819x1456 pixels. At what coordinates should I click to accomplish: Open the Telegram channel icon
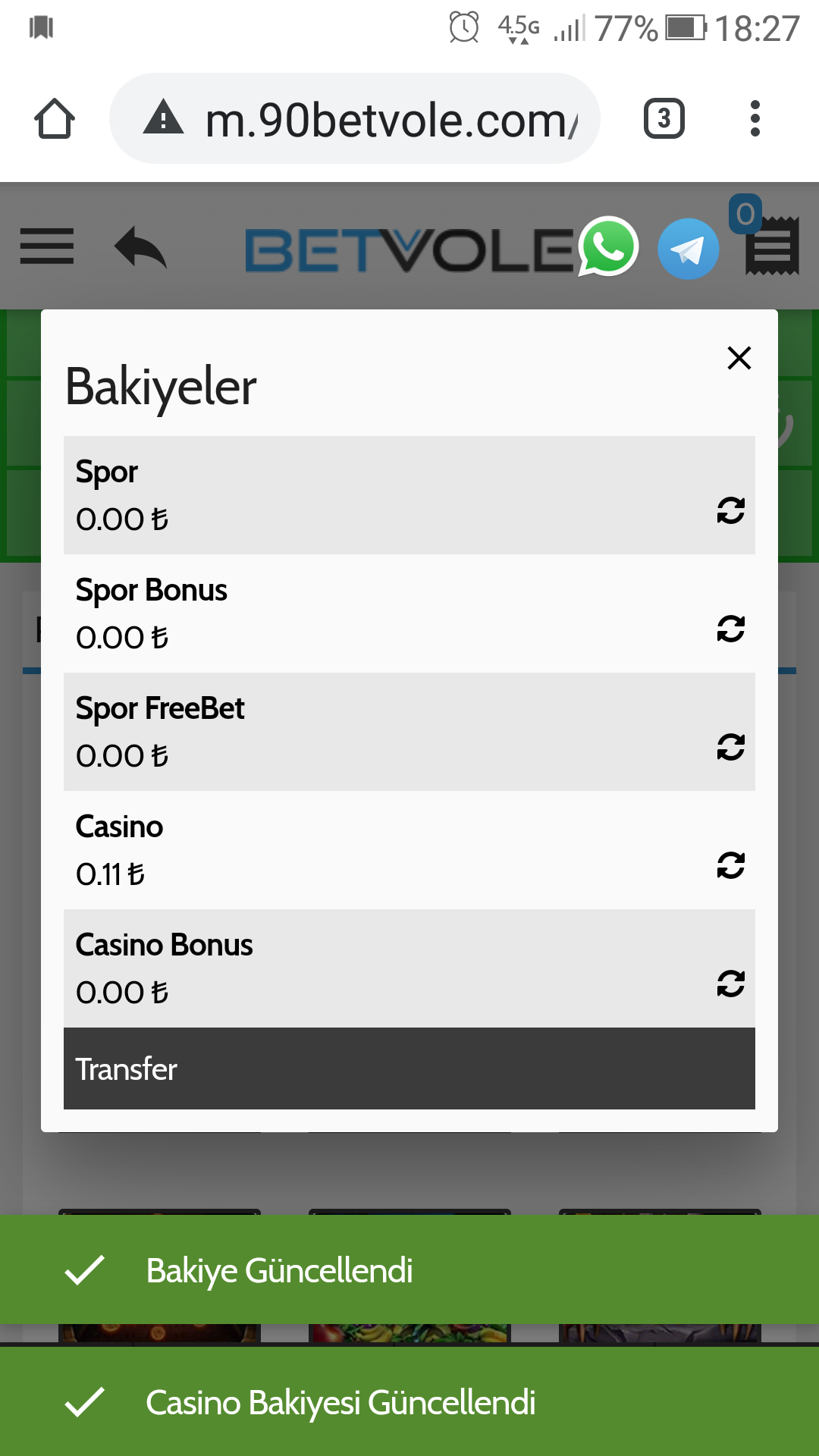click(689, 249)
